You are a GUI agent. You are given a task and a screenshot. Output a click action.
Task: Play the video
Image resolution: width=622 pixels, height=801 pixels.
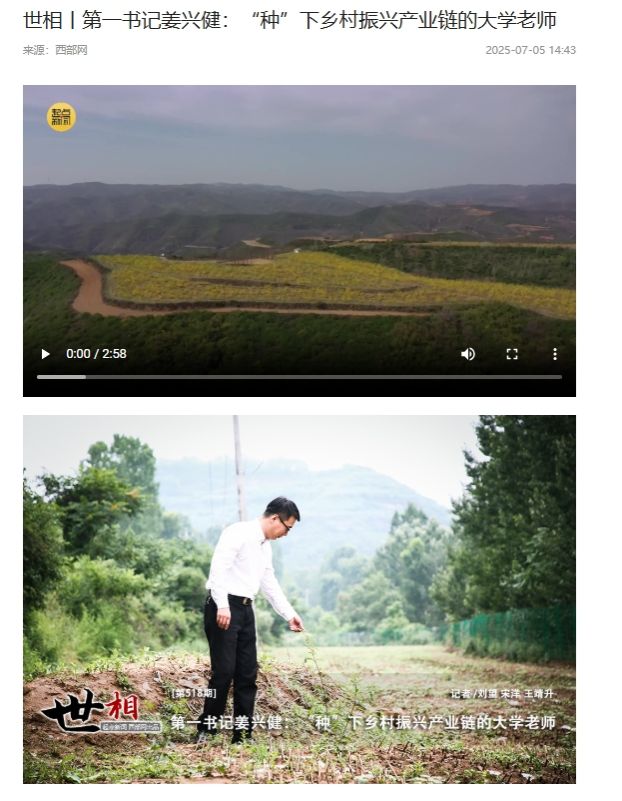[x=45, y=354]
